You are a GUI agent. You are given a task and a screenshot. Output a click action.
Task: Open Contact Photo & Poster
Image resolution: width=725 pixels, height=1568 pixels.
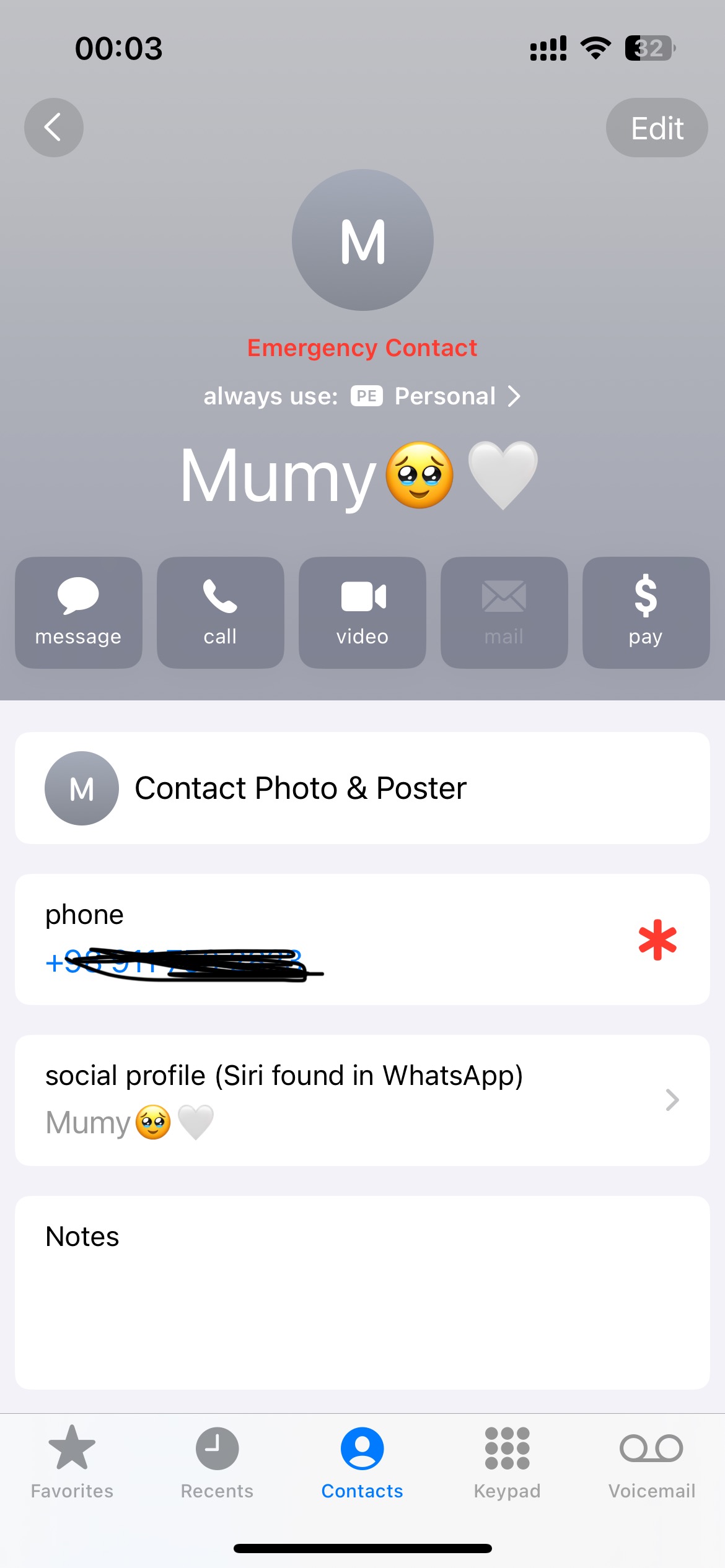[x=362, y=788]
